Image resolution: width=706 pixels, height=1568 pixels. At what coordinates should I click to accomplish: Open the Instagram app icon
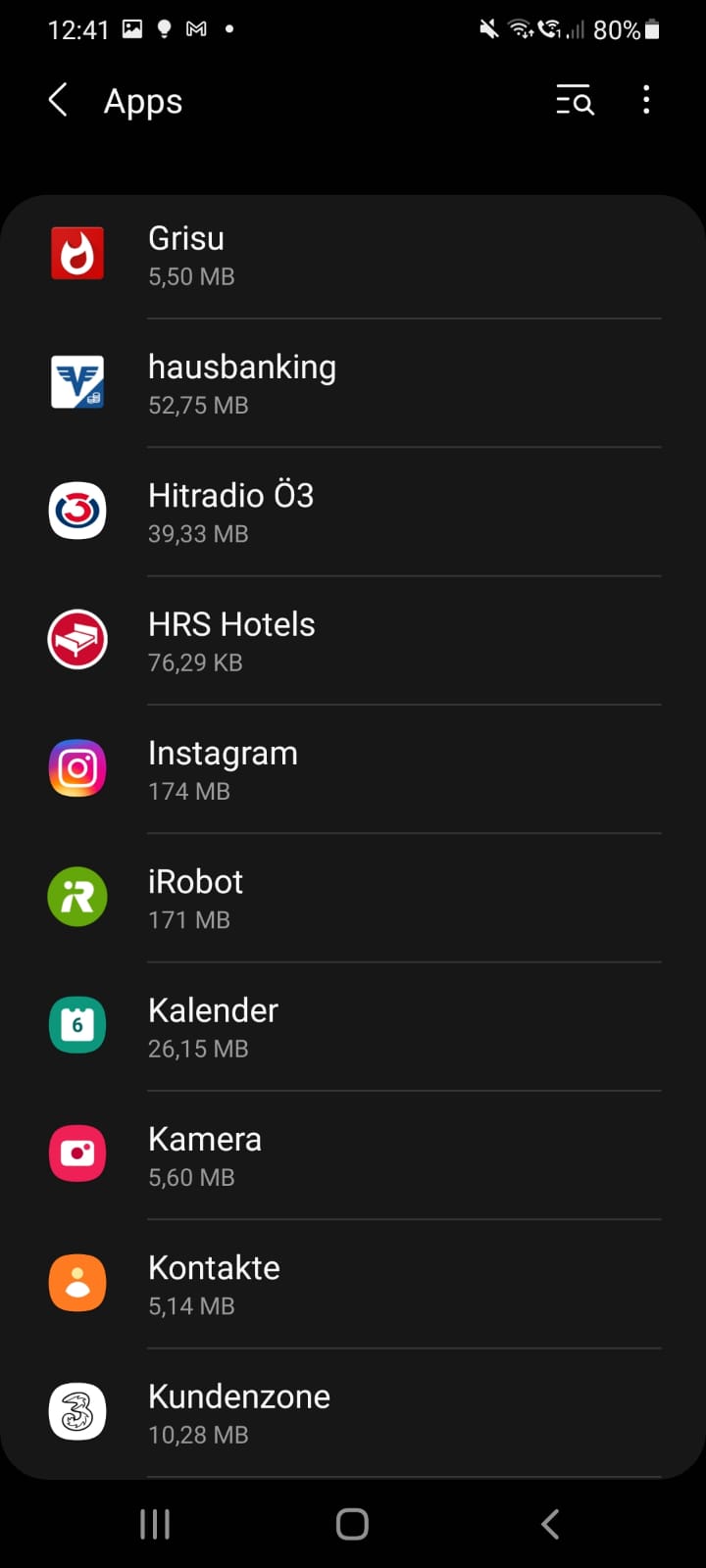(76, 768)
